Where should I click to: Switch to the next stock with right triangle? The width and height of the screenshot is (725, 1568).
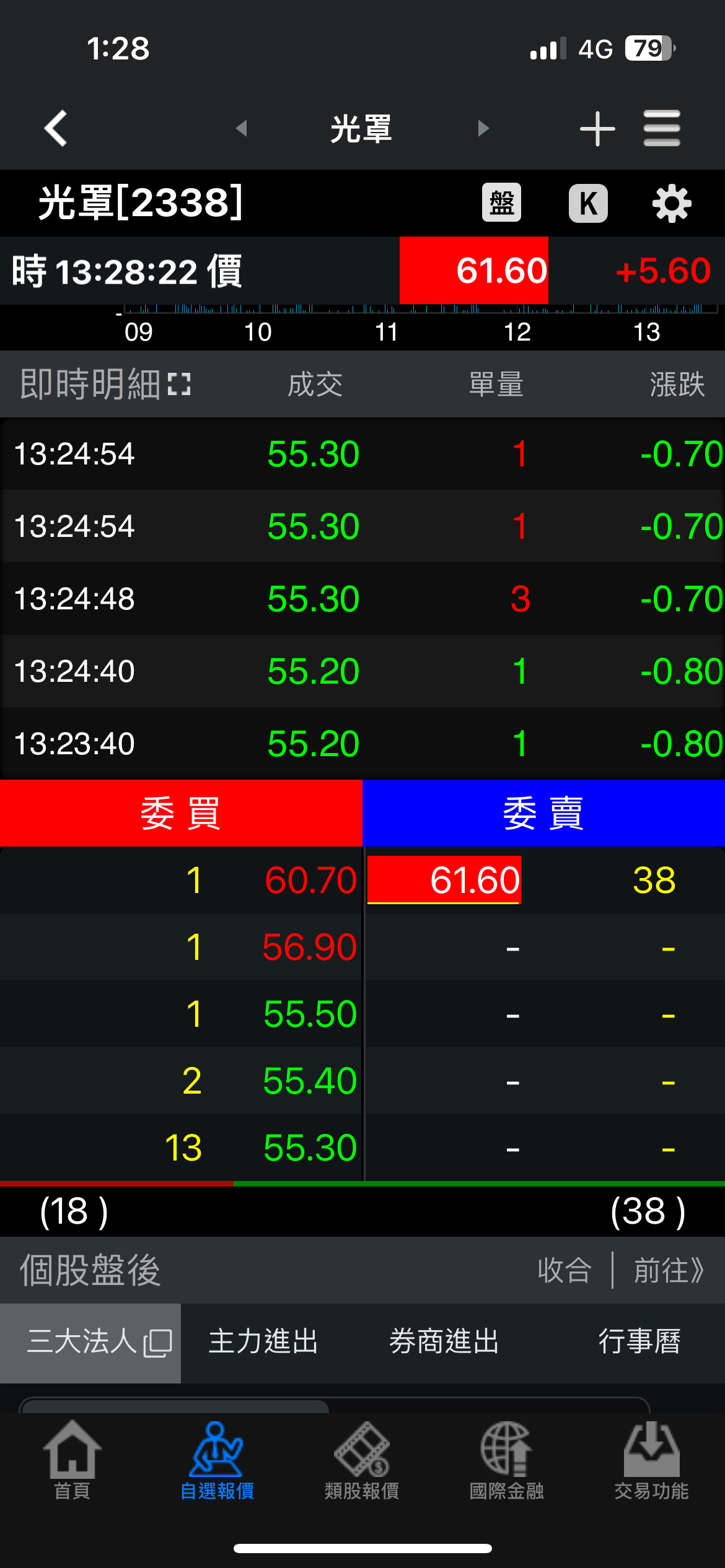[483, 128]
